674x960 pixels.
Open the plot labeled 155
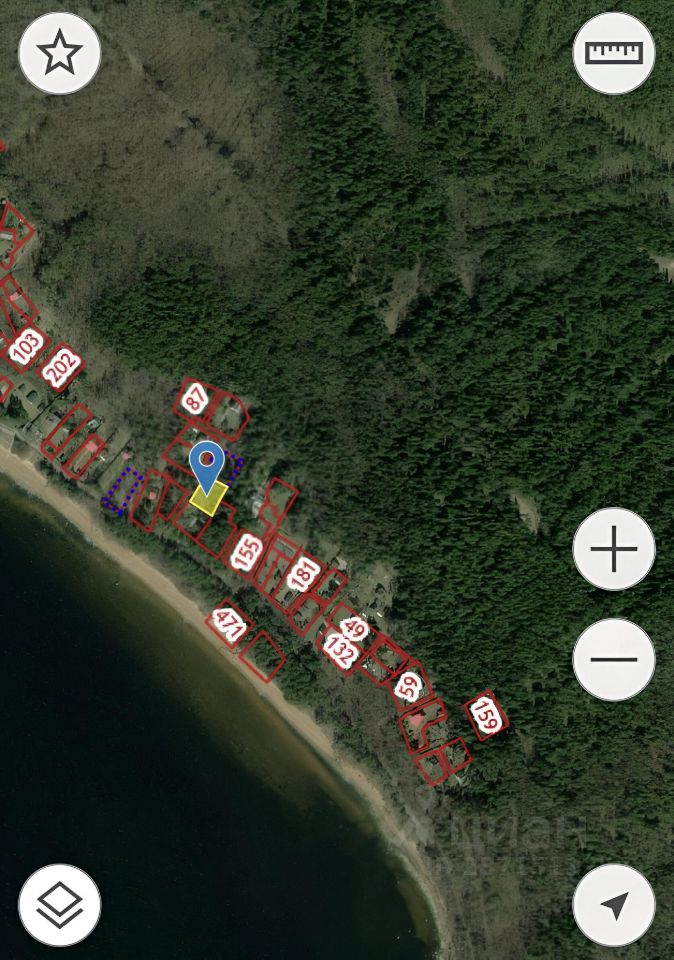click(x=247, y=551)
